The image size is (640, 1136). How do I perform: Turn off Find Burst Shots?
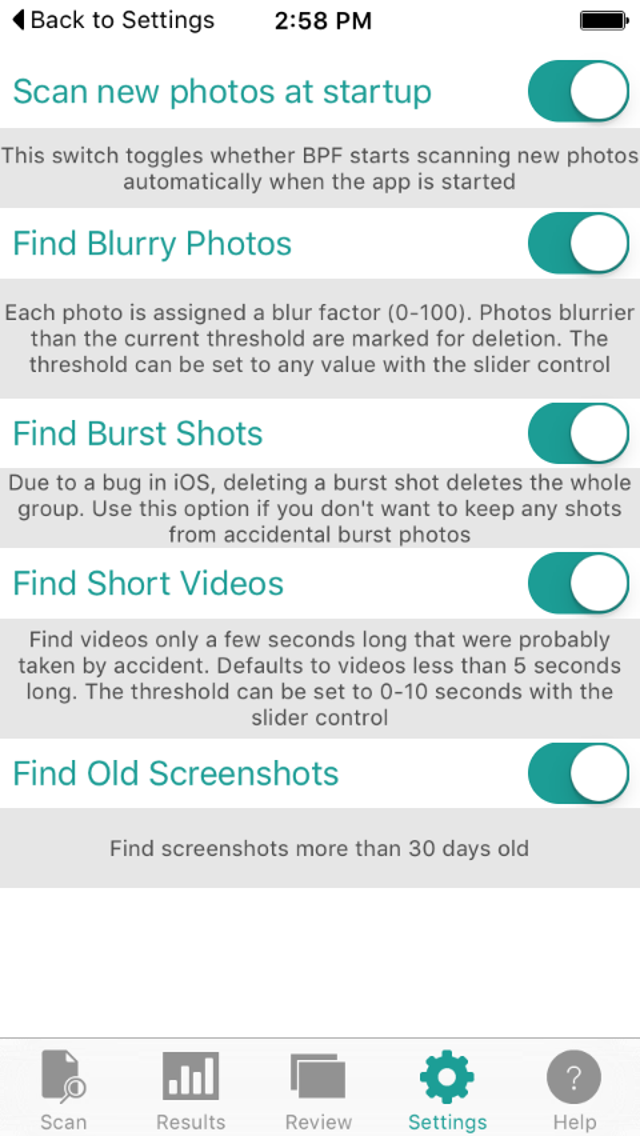click(578, 433)
